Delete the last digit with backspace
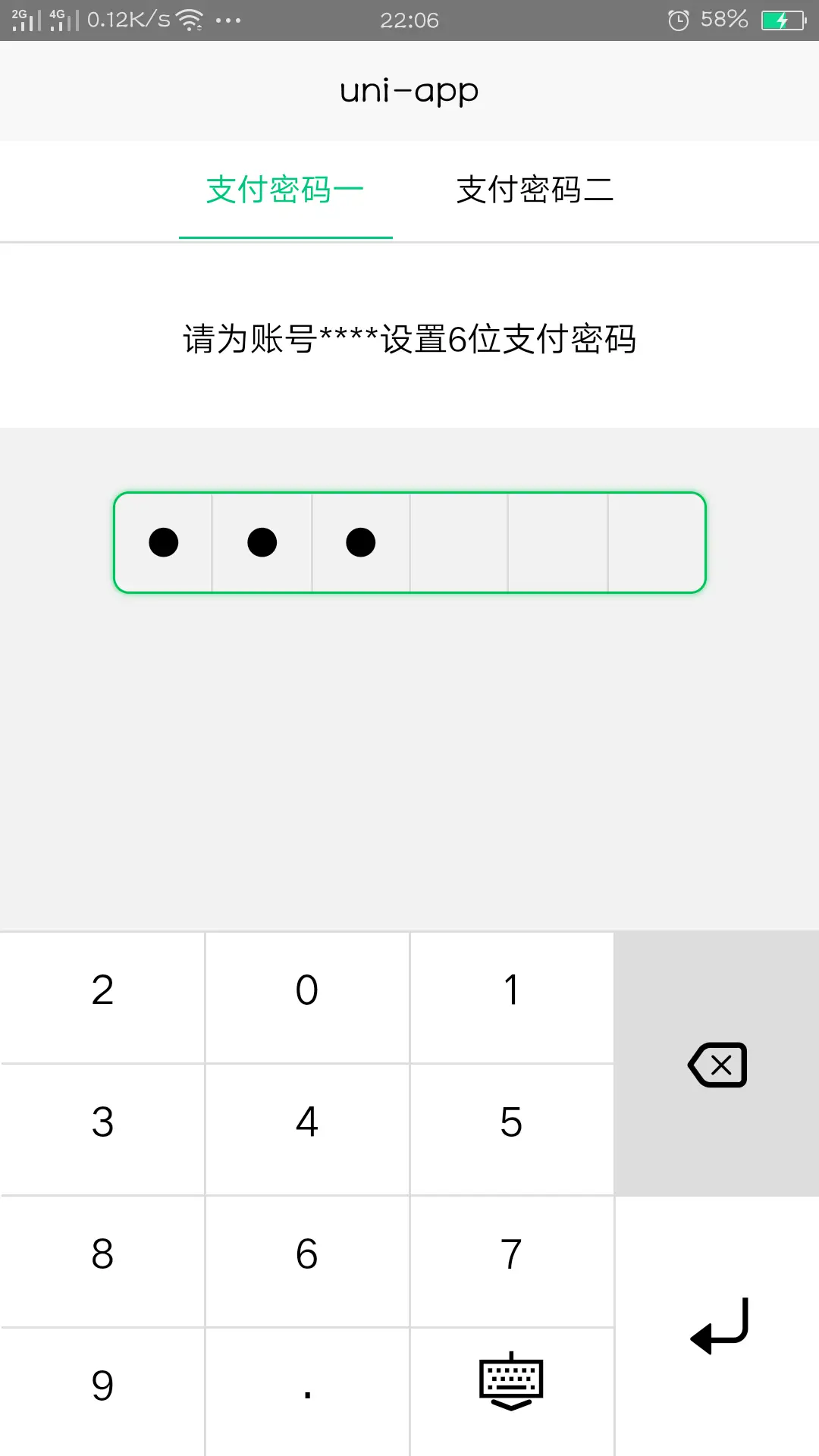The height and width of the screenshot is (1456, 819). (717, 1064)
